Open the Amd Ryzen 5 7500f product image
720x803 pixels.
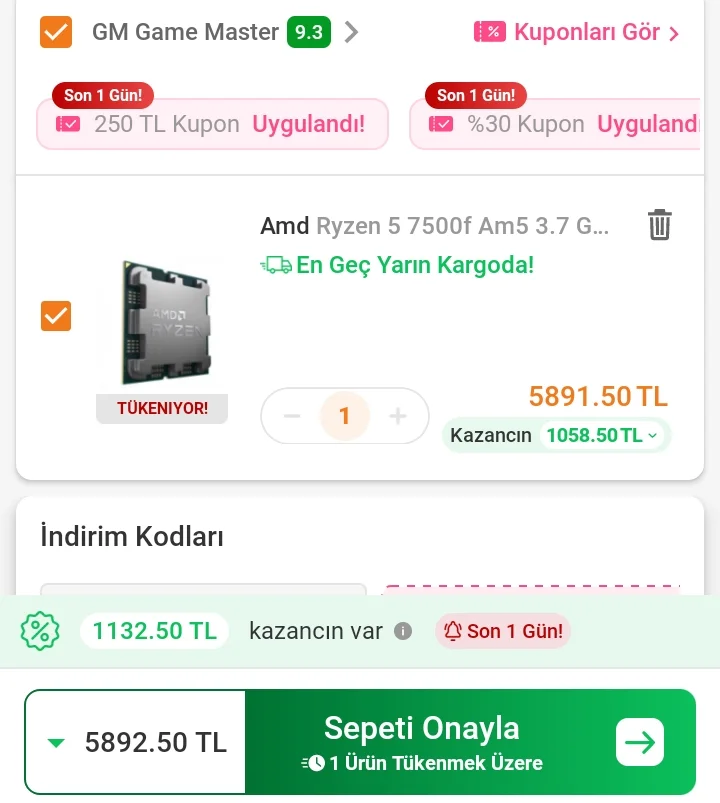click(163, 323)
